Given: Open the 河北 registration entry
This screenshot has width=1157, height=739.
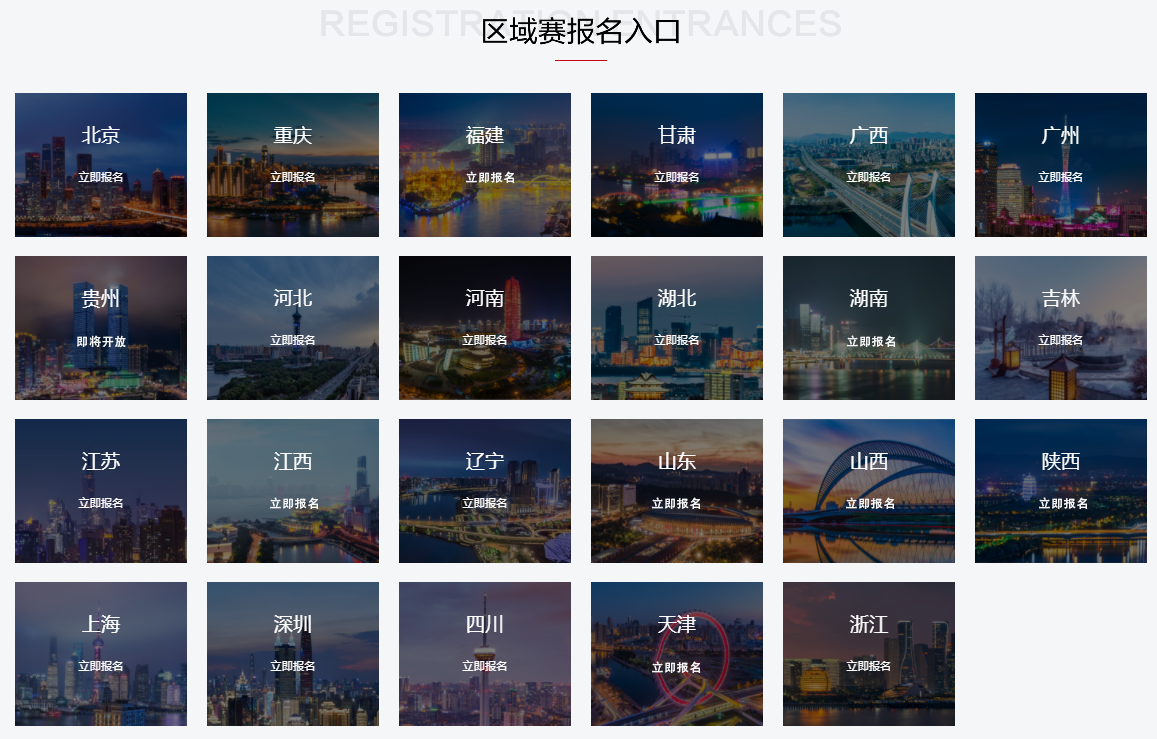Looking at the screenshot, I should pos(293,328).
